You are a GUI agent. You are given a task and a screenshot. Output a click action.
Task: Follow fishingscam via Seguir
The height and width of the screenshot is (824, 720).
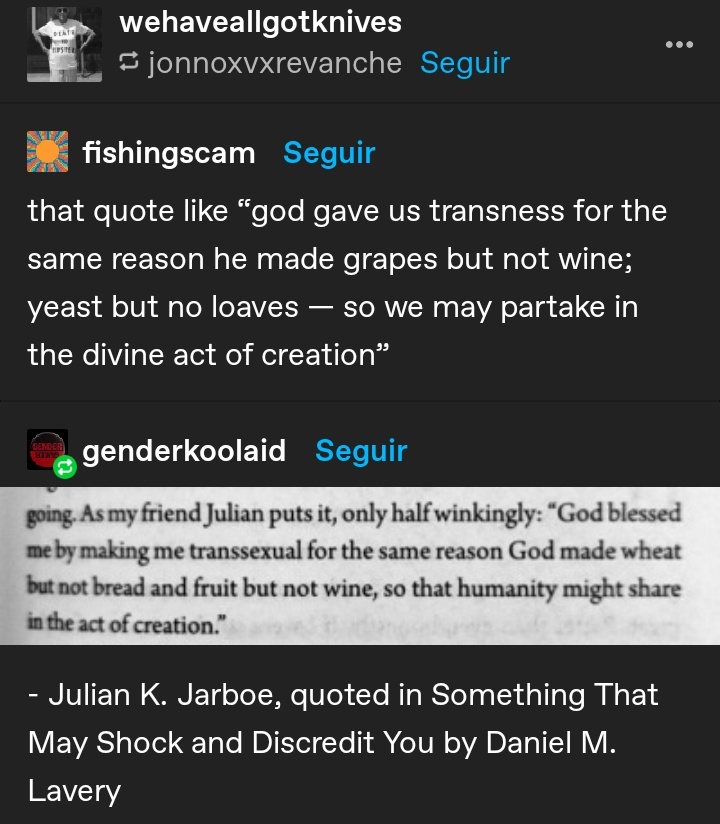329,153
